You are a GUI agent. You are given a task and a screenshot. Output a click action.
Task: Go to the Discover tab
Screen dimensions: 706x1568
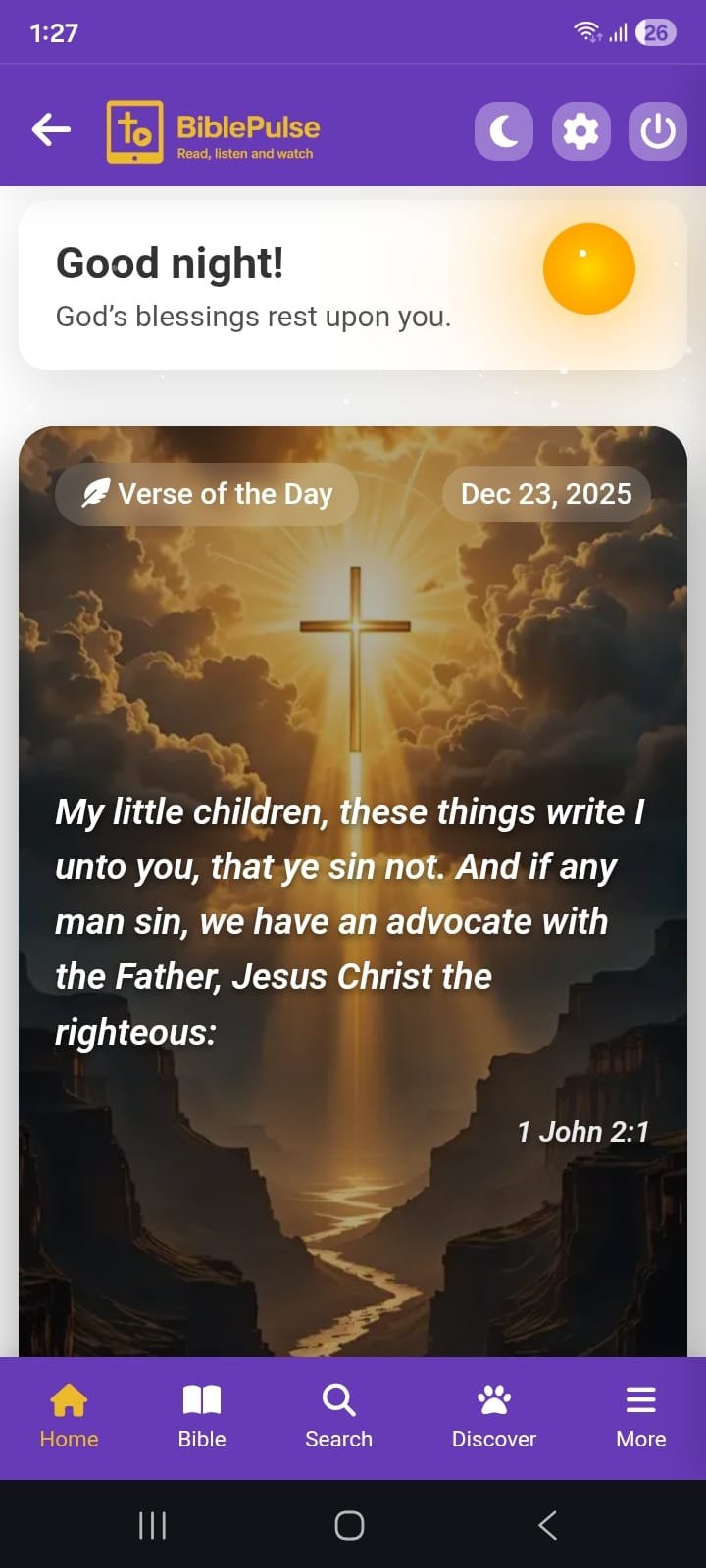pos(494,1416)
